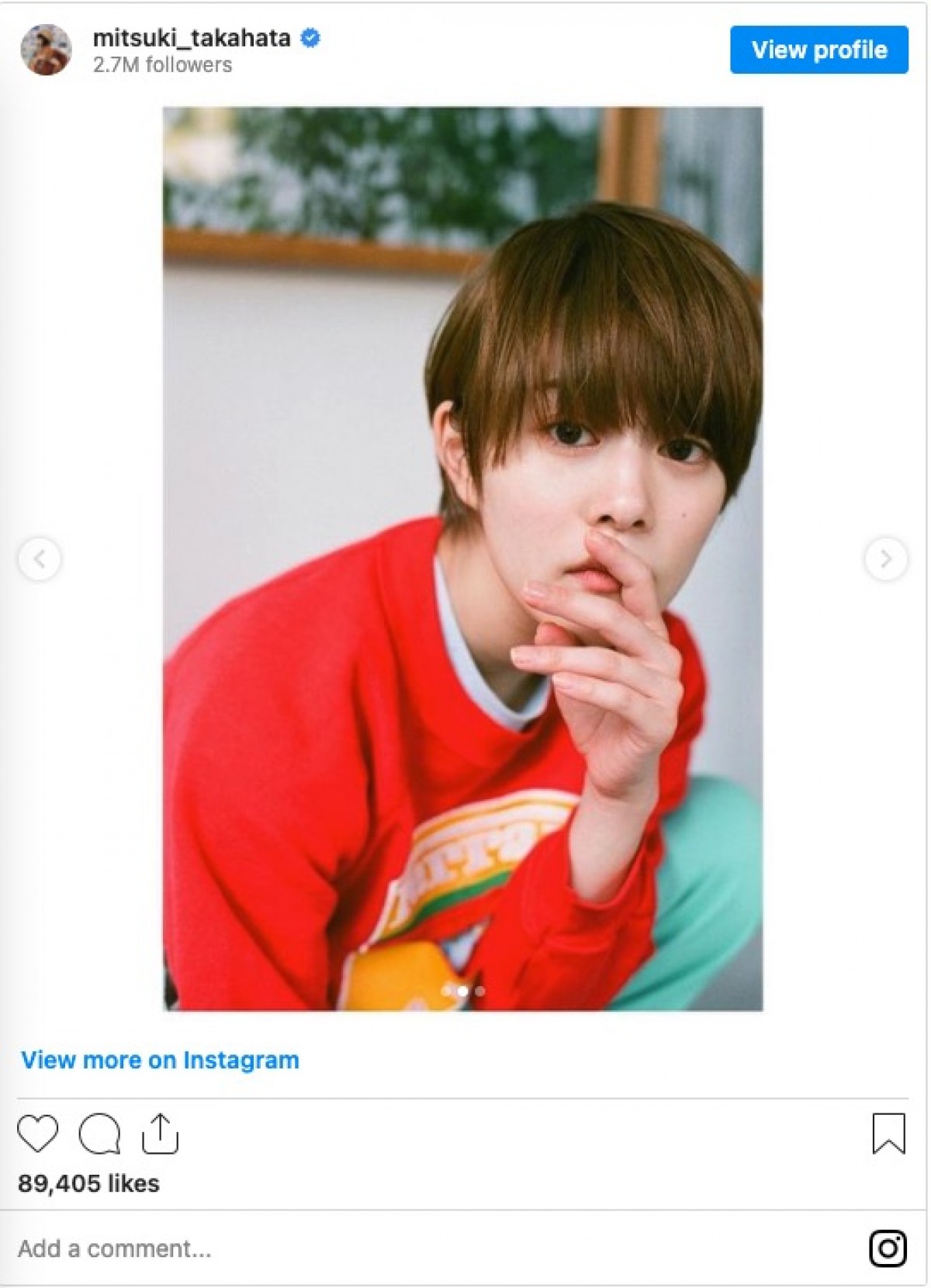Share this post
The width and height of the screenshot is (931, 1288).
160,1134
